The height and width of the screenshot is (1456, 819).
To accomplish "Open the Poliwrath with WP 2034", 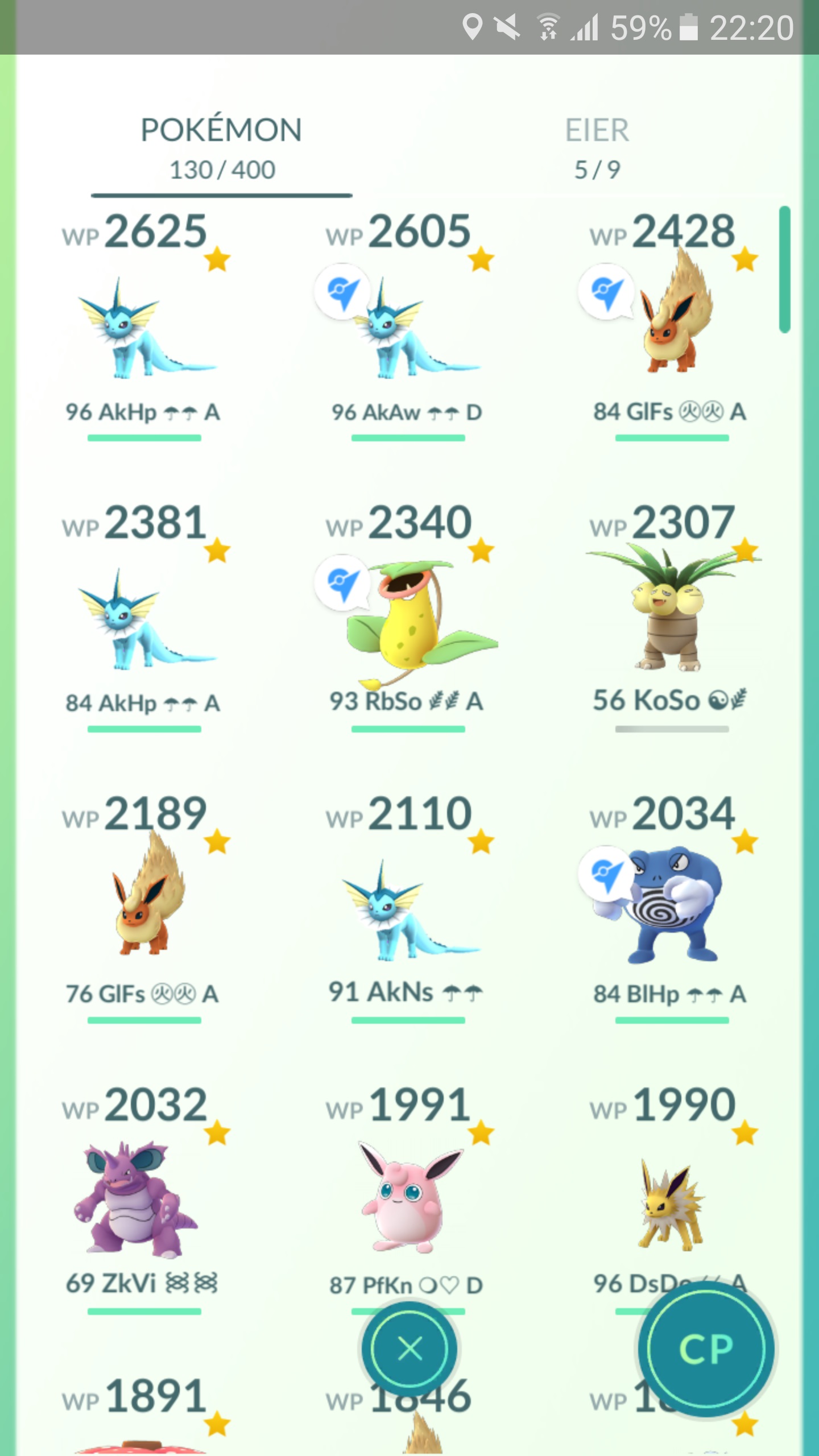I will 671,910.
